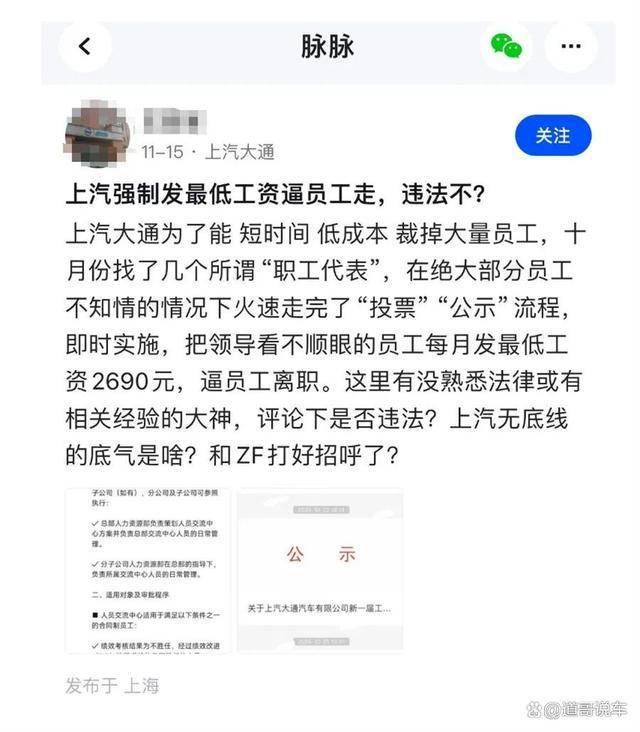Viewport: 640px width, 732px height.
Task: Open the 公示 notice image
Action: pyautogui.click(x=320, y=570)
